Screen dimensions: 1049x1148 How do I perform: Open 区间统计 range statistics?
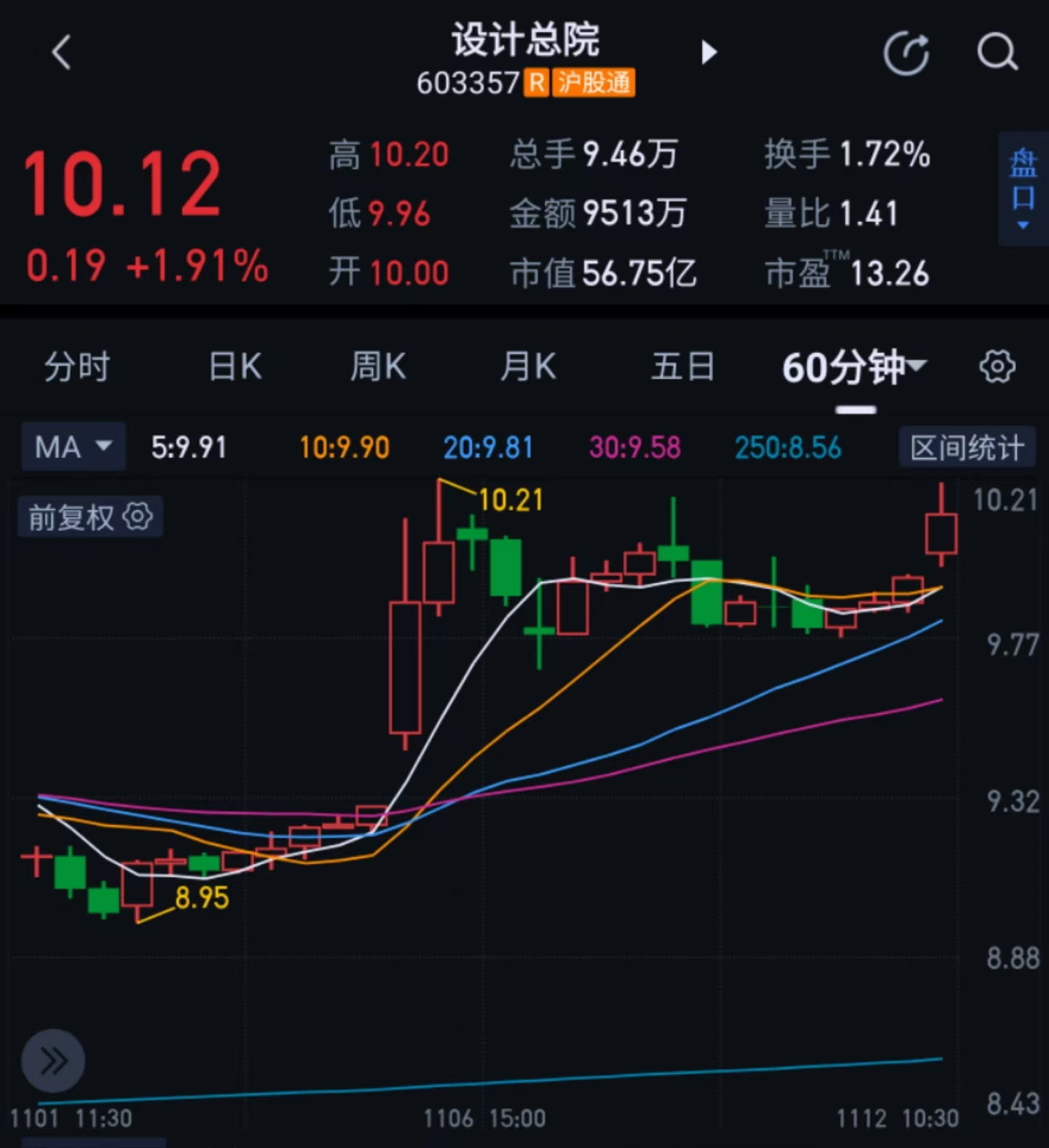[x=967, y=447]
